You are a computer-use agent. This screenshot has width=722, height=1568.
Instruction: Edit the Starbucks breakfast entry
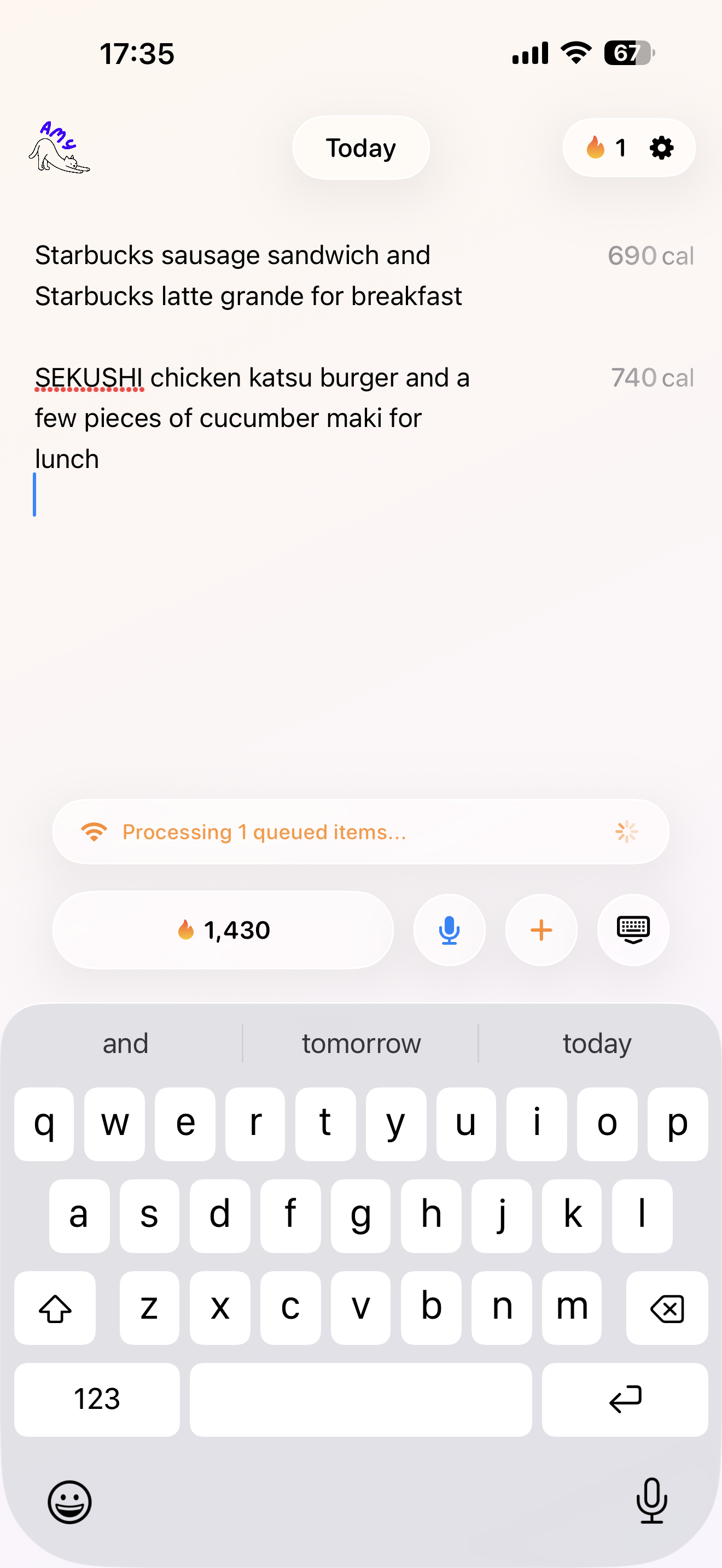(x=248, y=276)
